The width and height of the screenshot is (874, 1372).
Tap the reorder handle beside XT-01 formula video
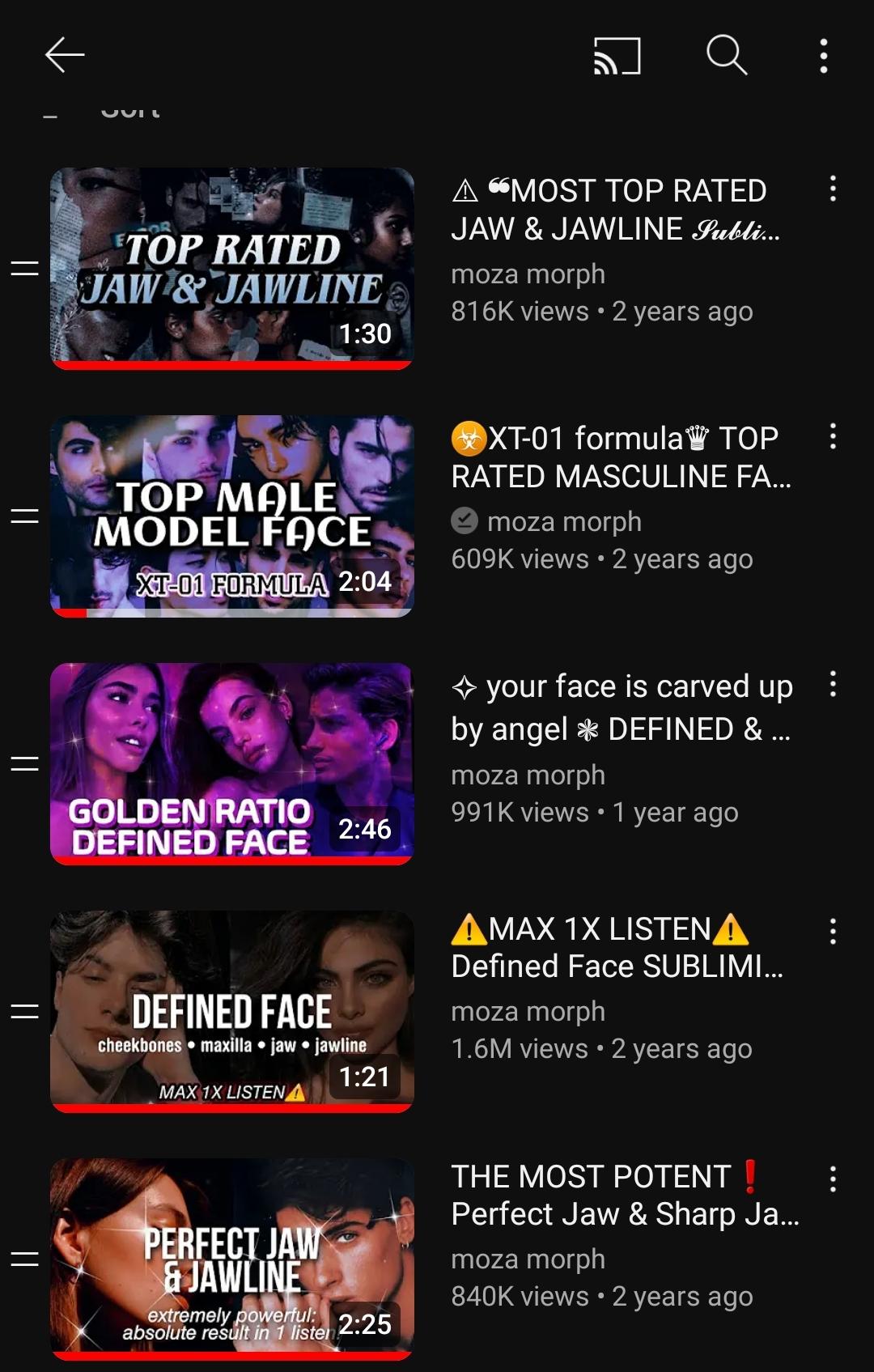pyautogui.click(x=25, y=516)
